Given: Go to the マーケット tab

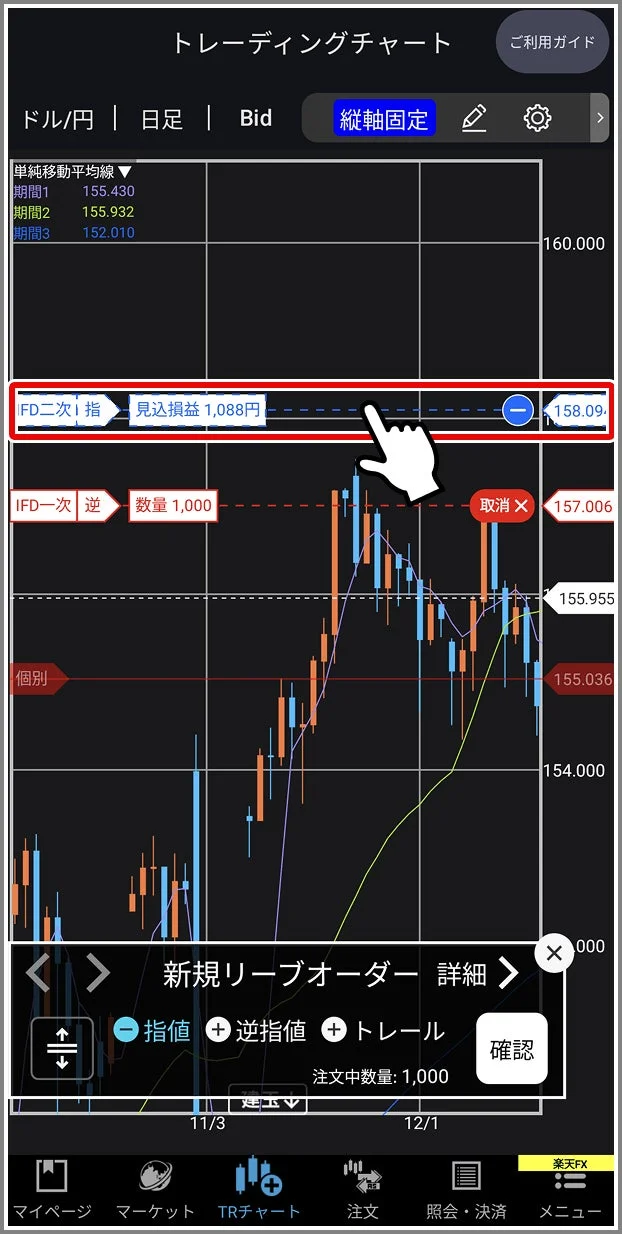Looking at the screenshot, I should (x=155, y=1190).
